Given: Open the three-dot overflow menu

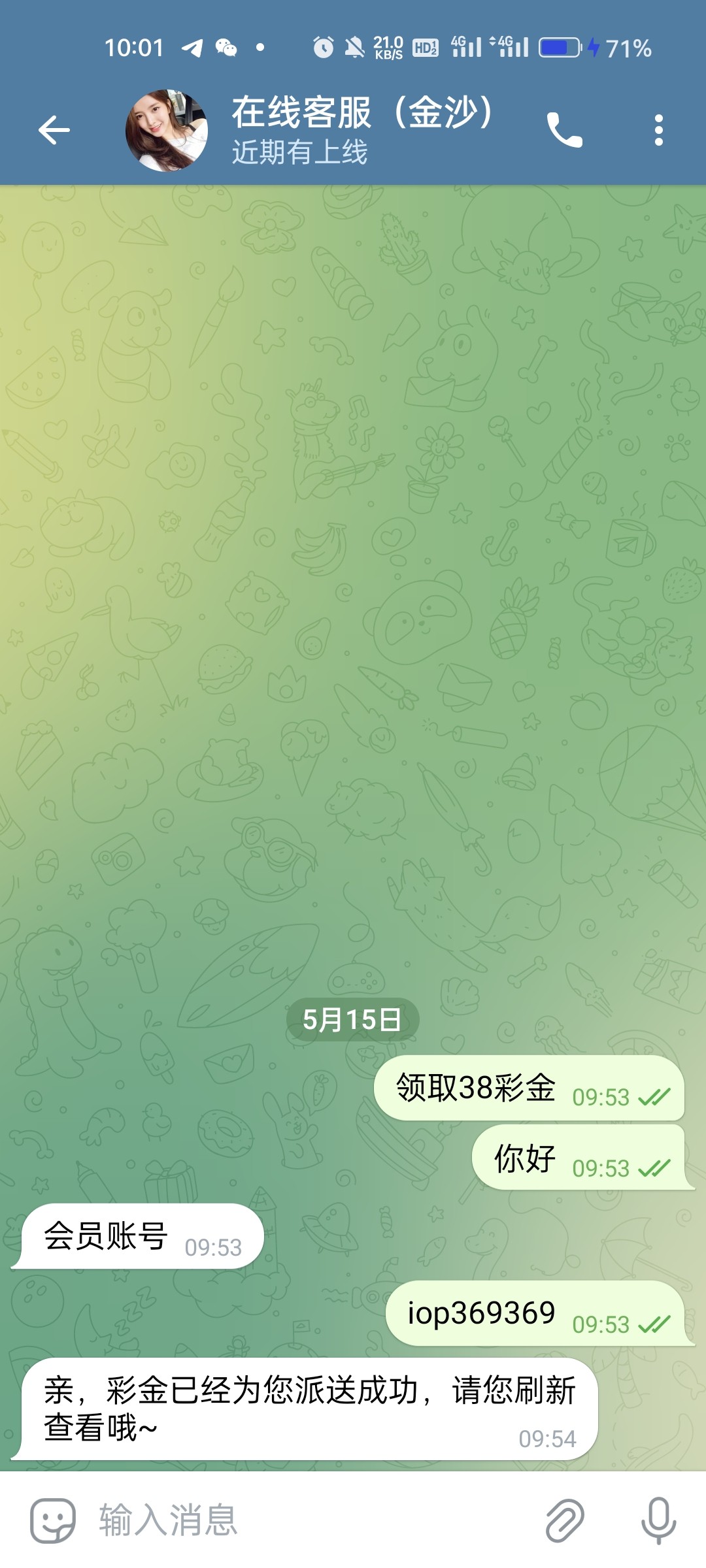Looking at the screenshot, I should [x=658, y=130].
